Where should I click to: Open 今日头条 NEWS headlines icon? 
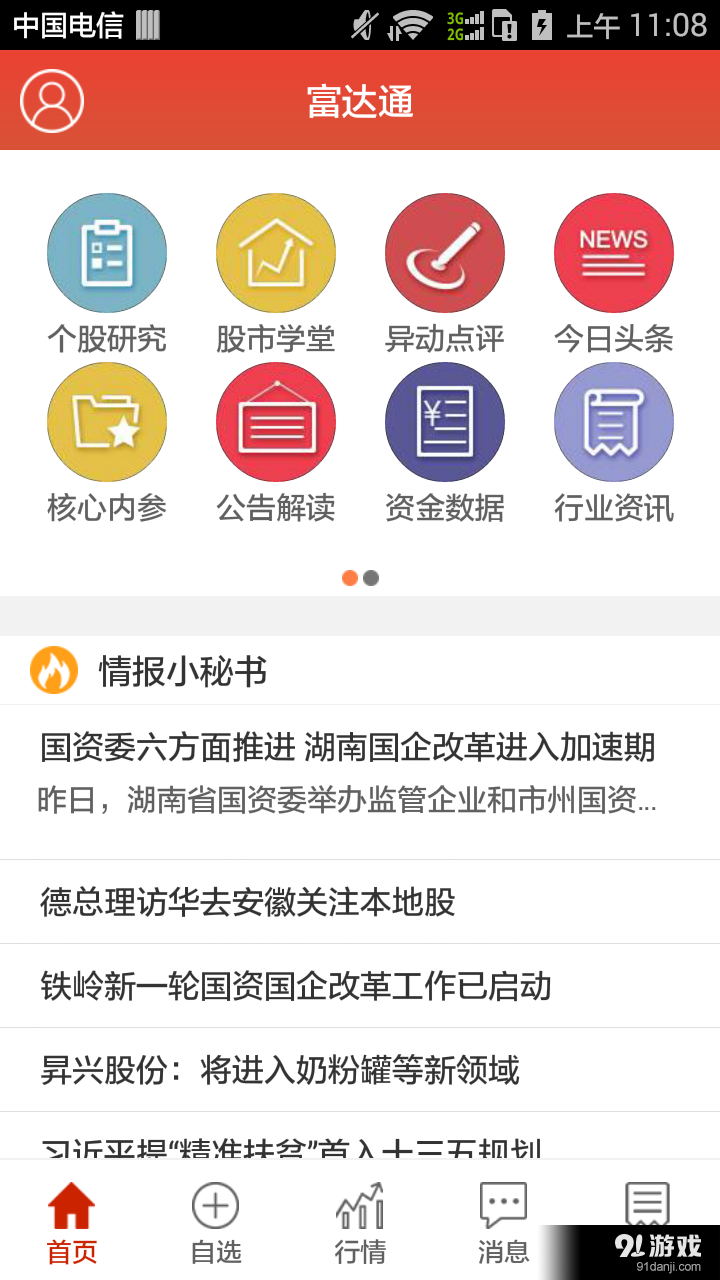point(614,252)
